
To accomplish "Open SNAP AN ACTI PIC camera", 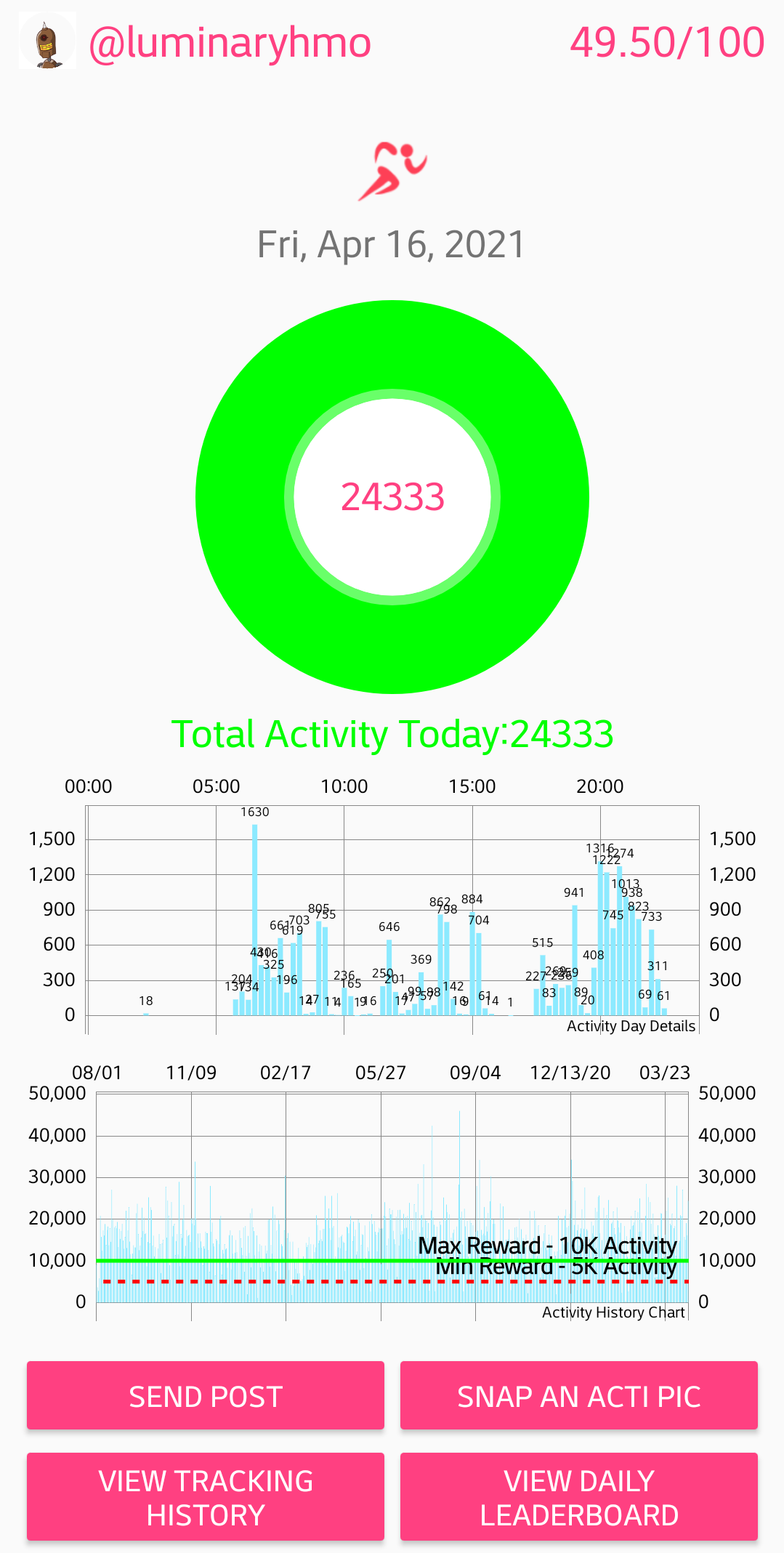I will [578, 1395].
